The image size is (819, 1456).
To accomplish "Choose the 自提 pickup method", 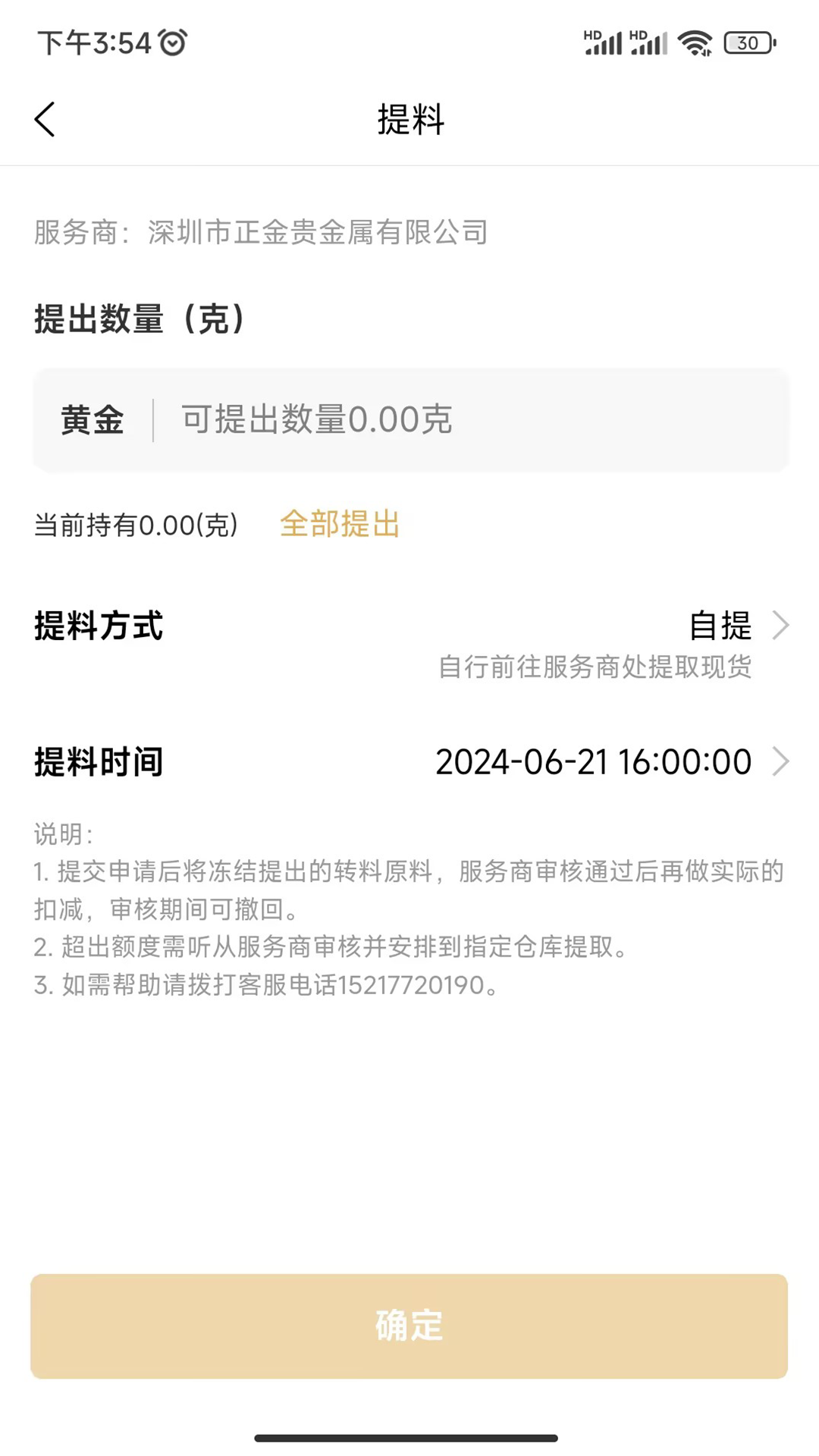I will pos(718,626).
